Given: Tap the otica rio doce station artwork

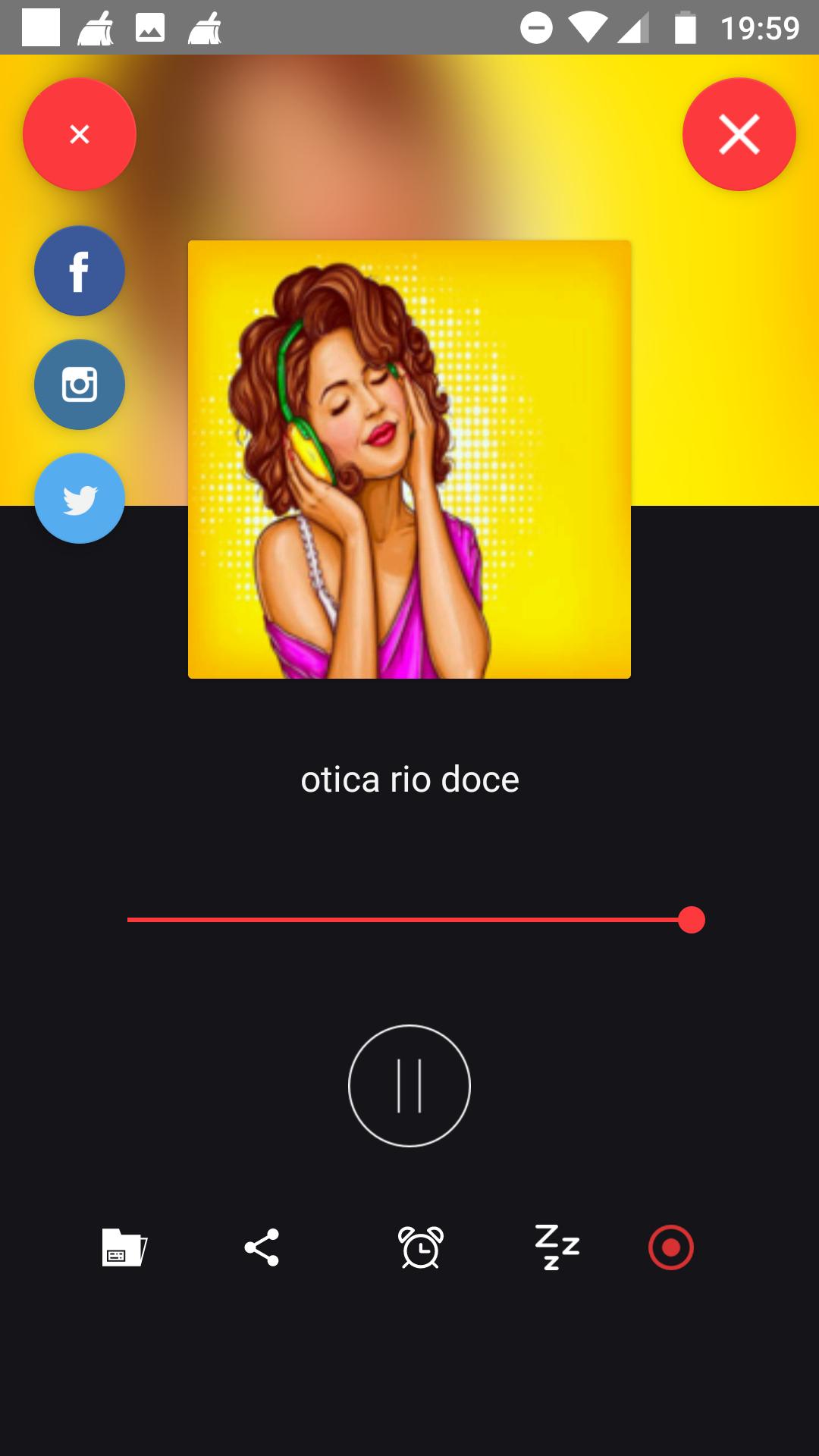Looking at the screenshot, I should [409, 458].
